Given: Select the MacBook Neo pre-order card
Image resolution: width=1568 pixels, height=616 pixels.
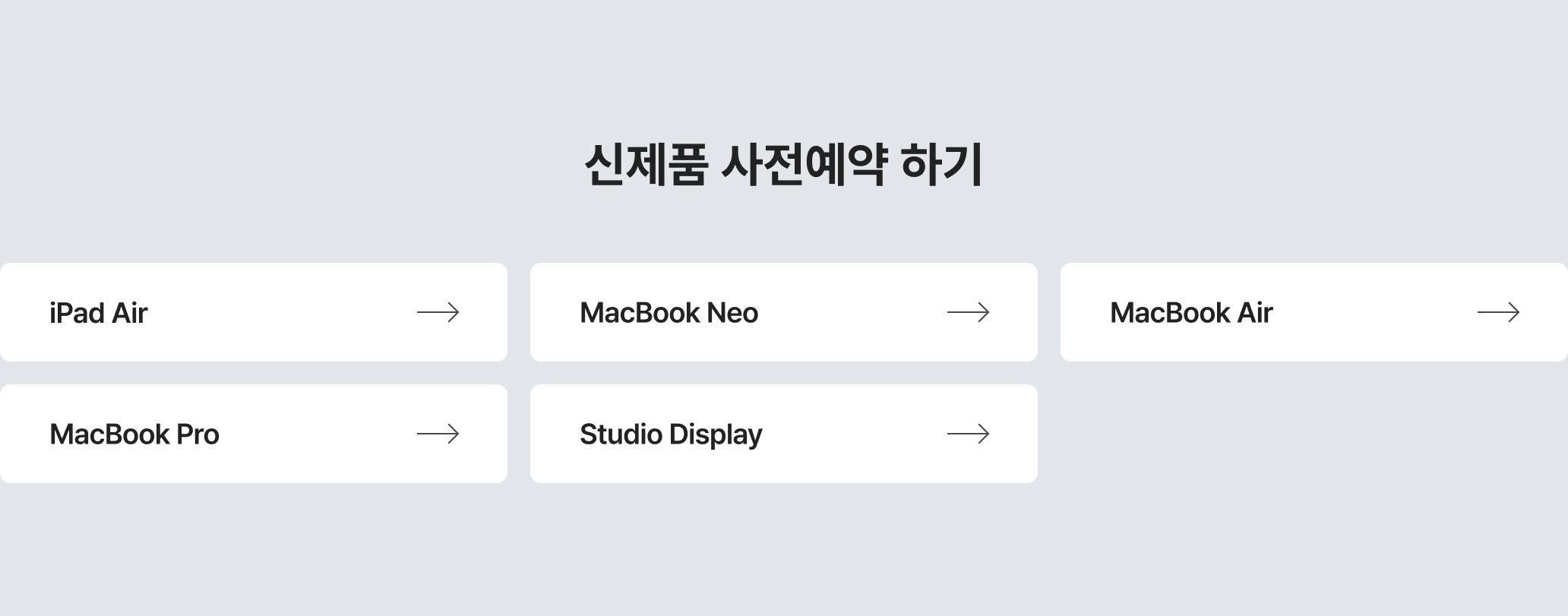Looking at the screenshot, I should (783, 312).
